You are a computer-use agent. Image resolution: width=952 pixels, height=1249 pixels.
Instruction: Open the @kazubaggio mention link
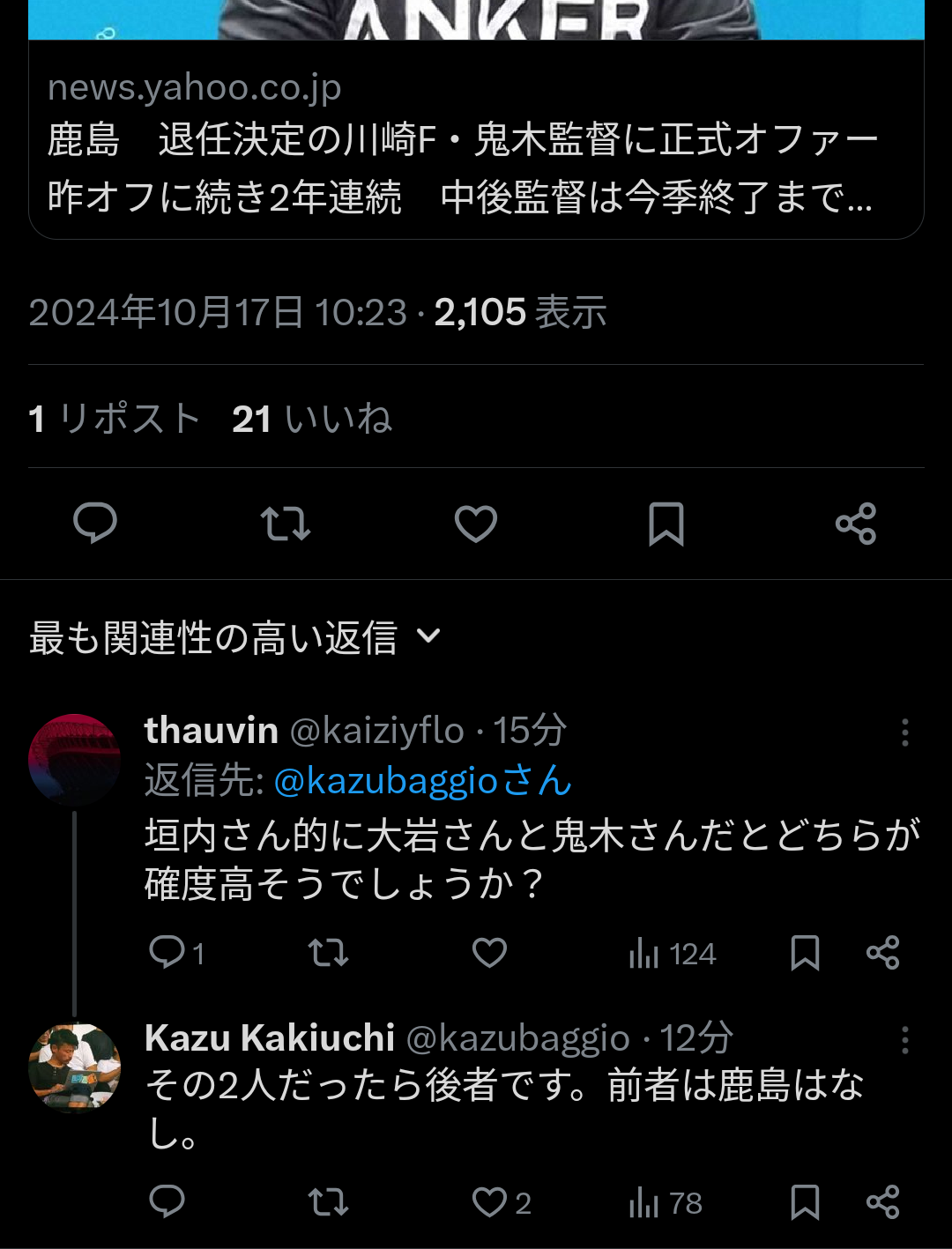423,781
